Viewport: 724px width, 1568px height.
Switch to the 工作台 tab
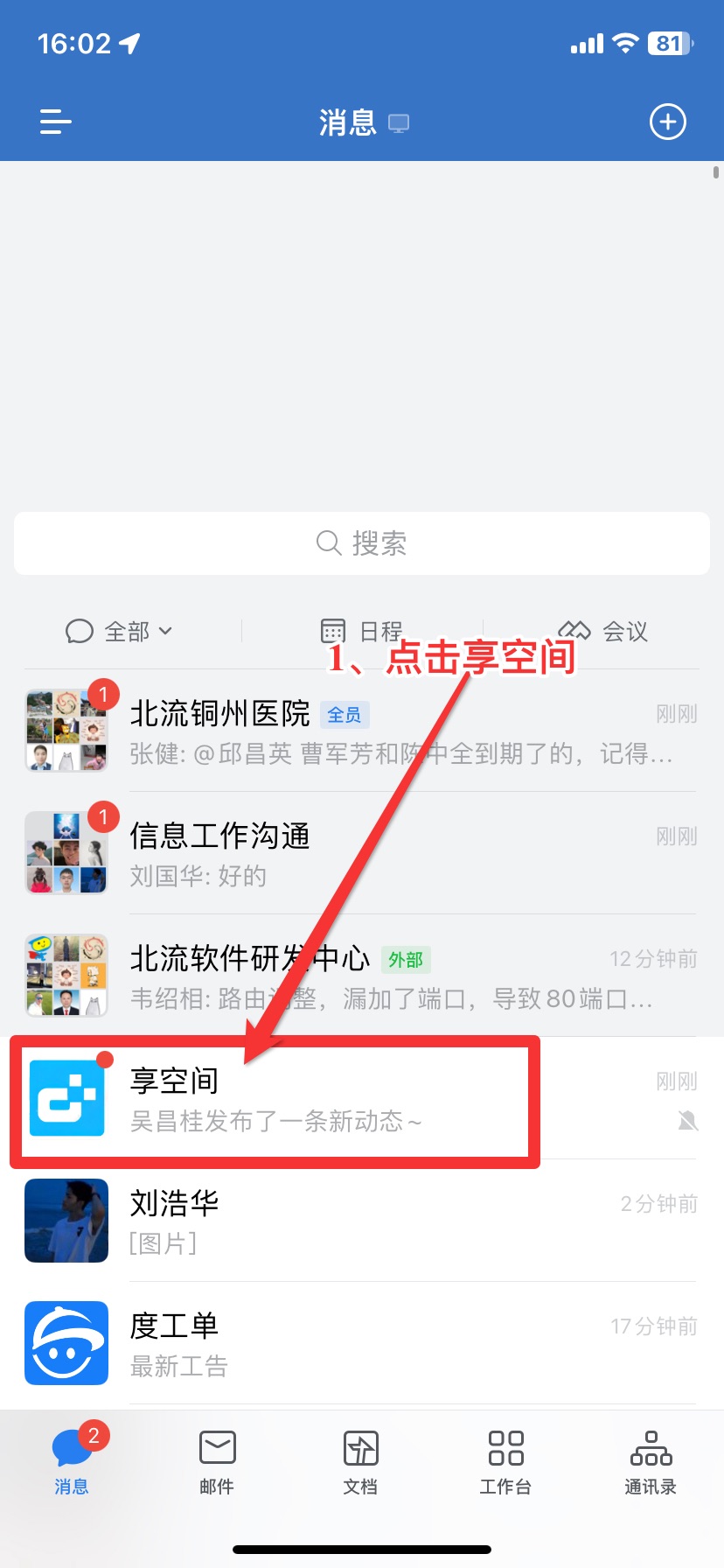pyautogui.click(x=505, y=1463)
